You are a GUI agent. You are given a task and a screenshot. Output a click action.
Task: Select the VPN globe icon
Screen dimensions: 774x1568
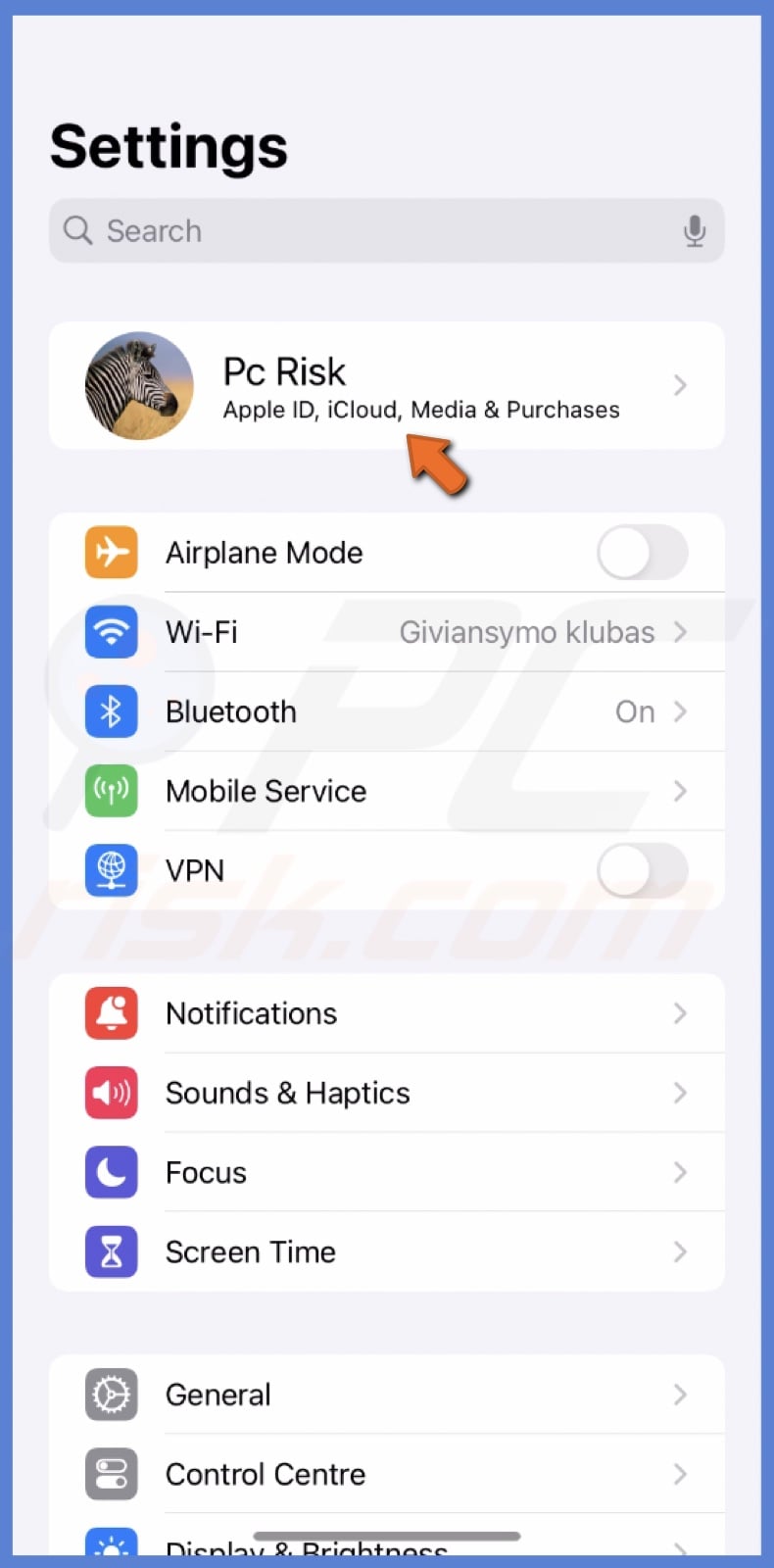[x=111, y=870]
